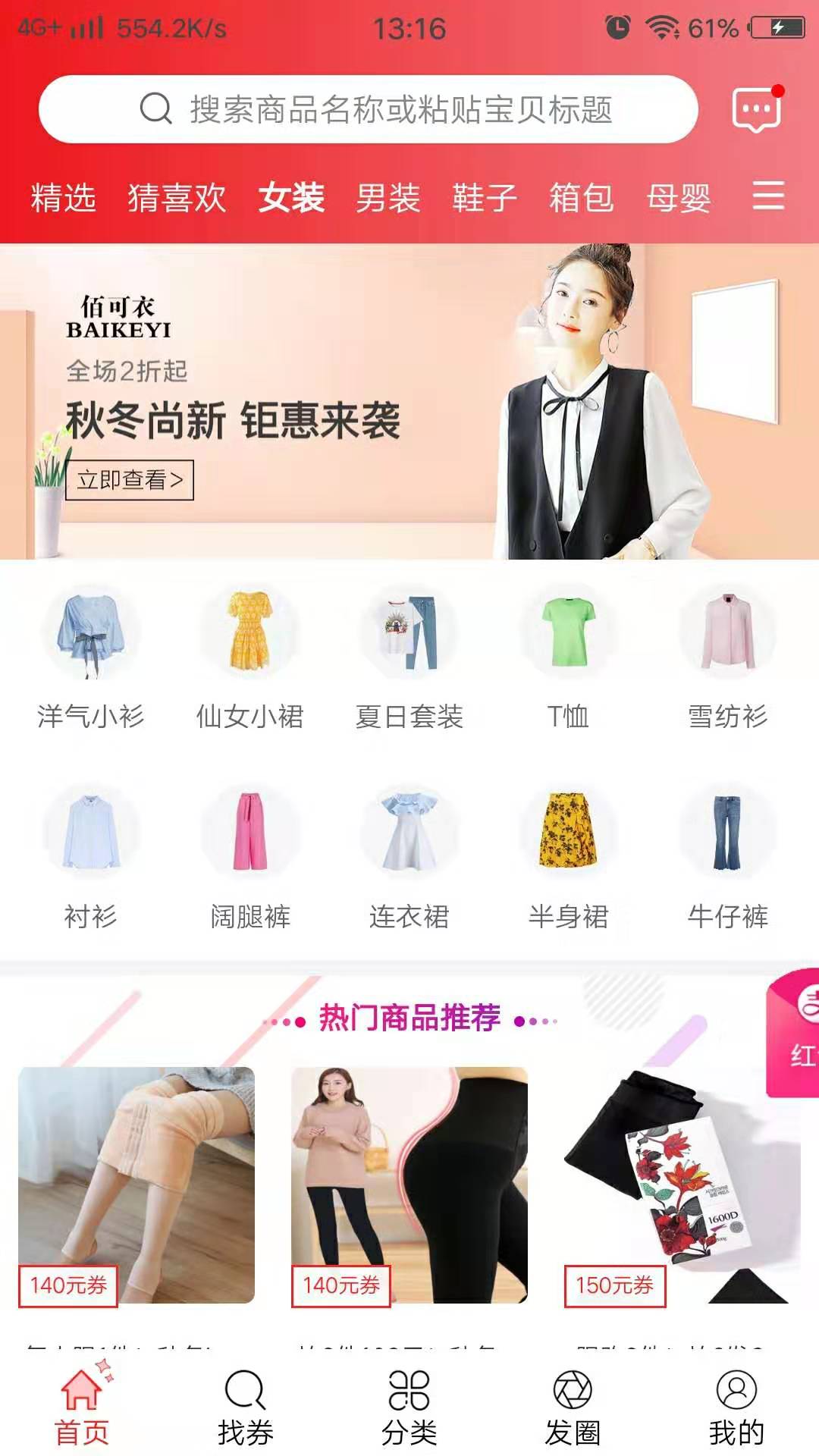Switch to the 分类 tab
The width and height of the screenshot is (819, 1456).
[x=409, y=1407]
